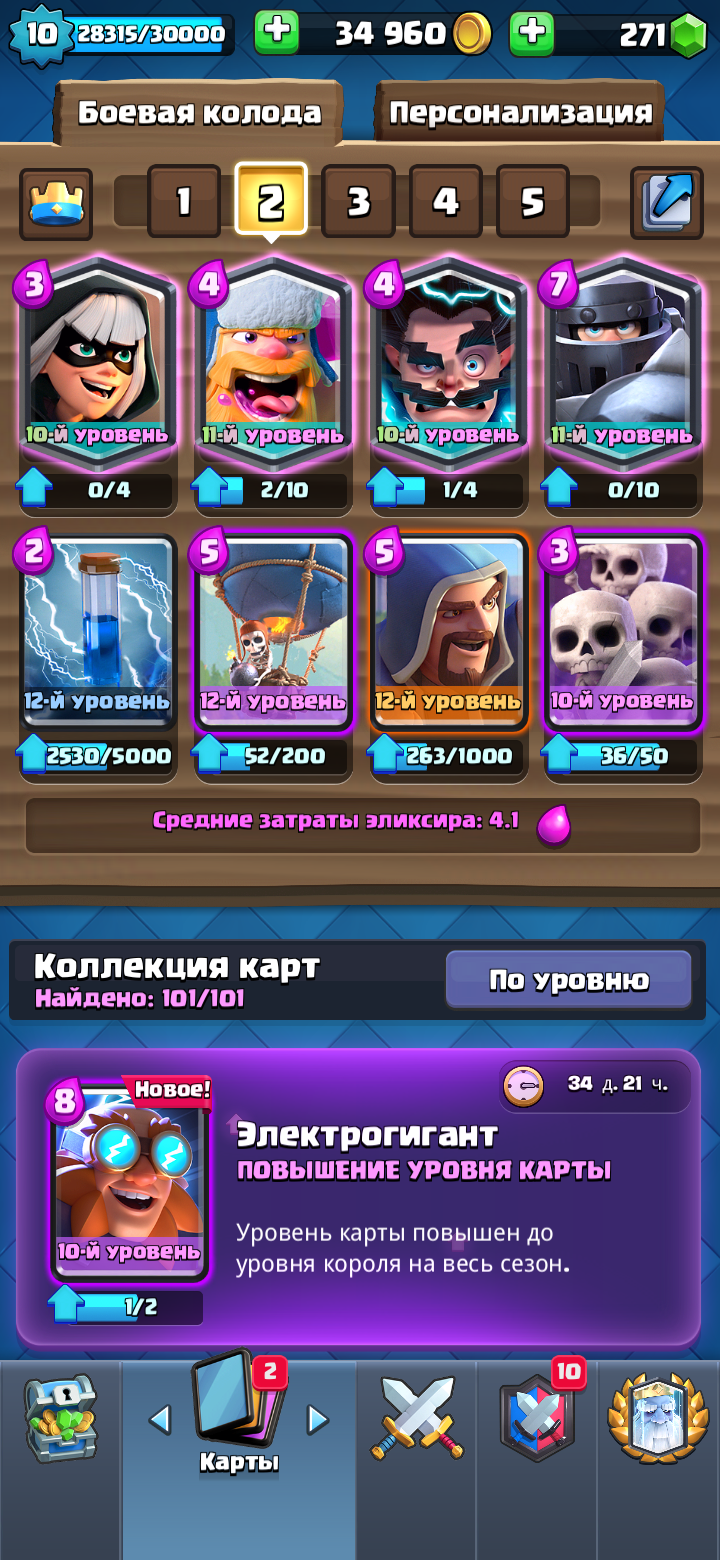Viewport: 720px width, 1560px height.
Task: Add gems with the green plus button
Action: click(x=532, y=33)
